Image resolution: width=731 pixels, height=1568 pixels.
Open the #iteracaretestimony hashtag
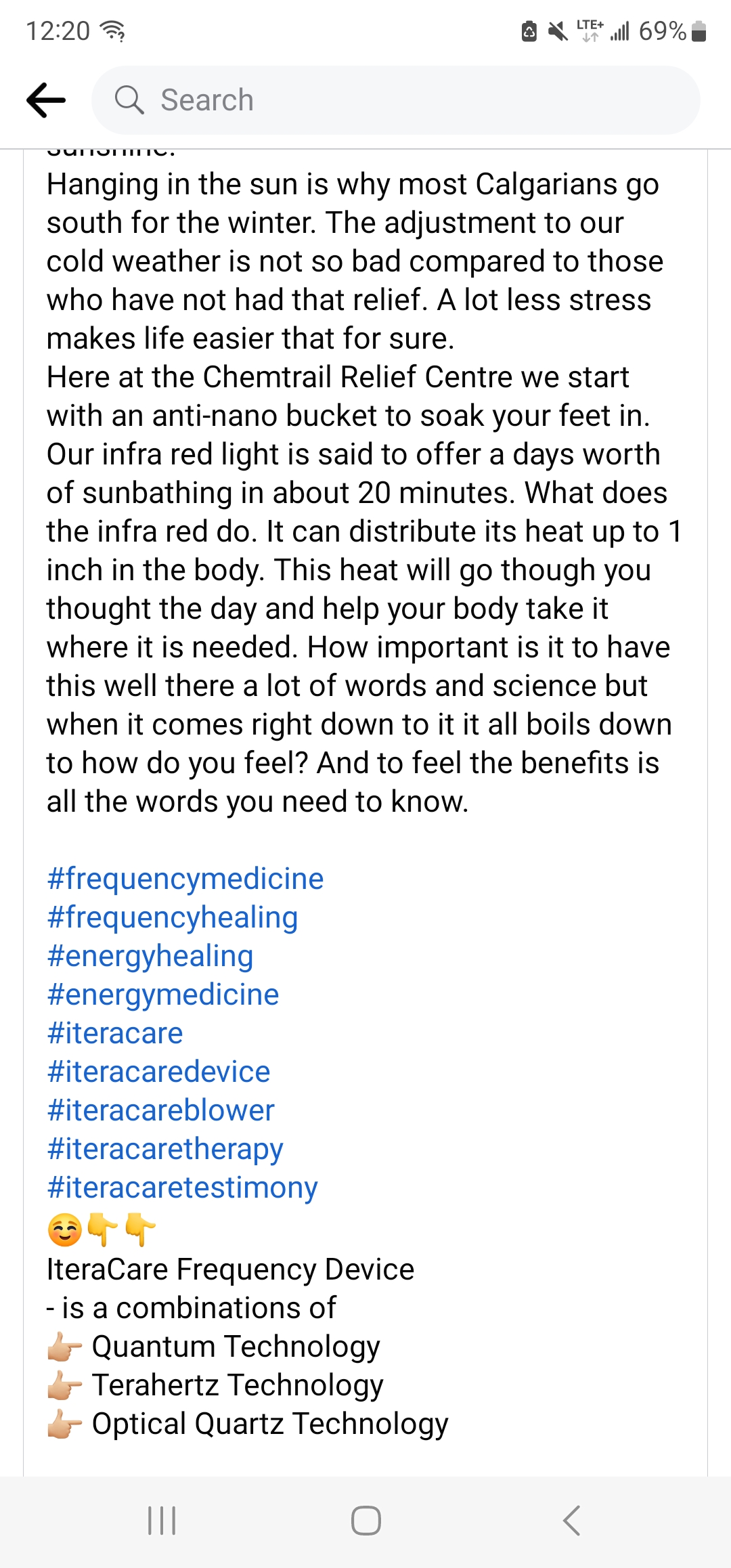click(x=182, y=1188)
